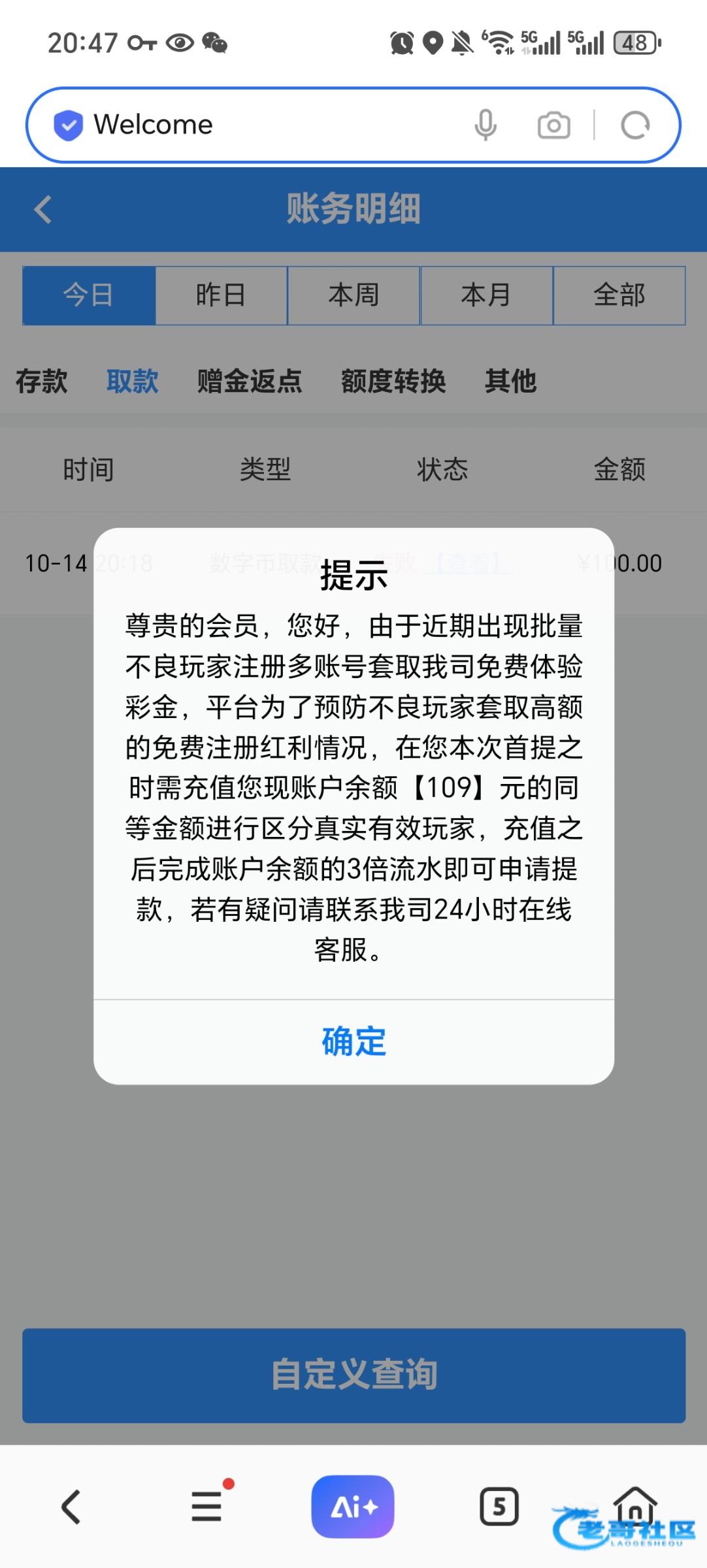
Task: Open the browser menu
Action: (x=207, y=1507)
